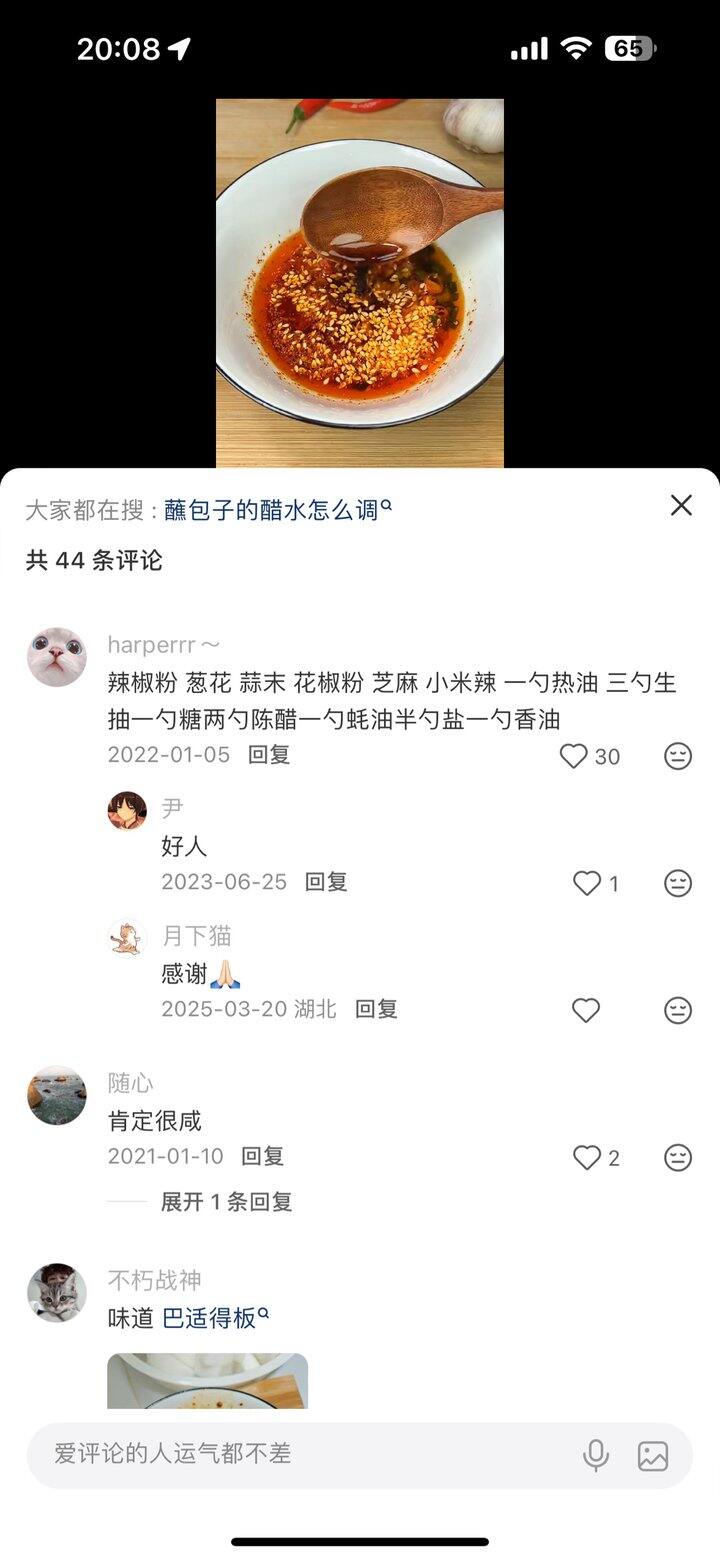Like 尹's reply 好人

(587, 883)
